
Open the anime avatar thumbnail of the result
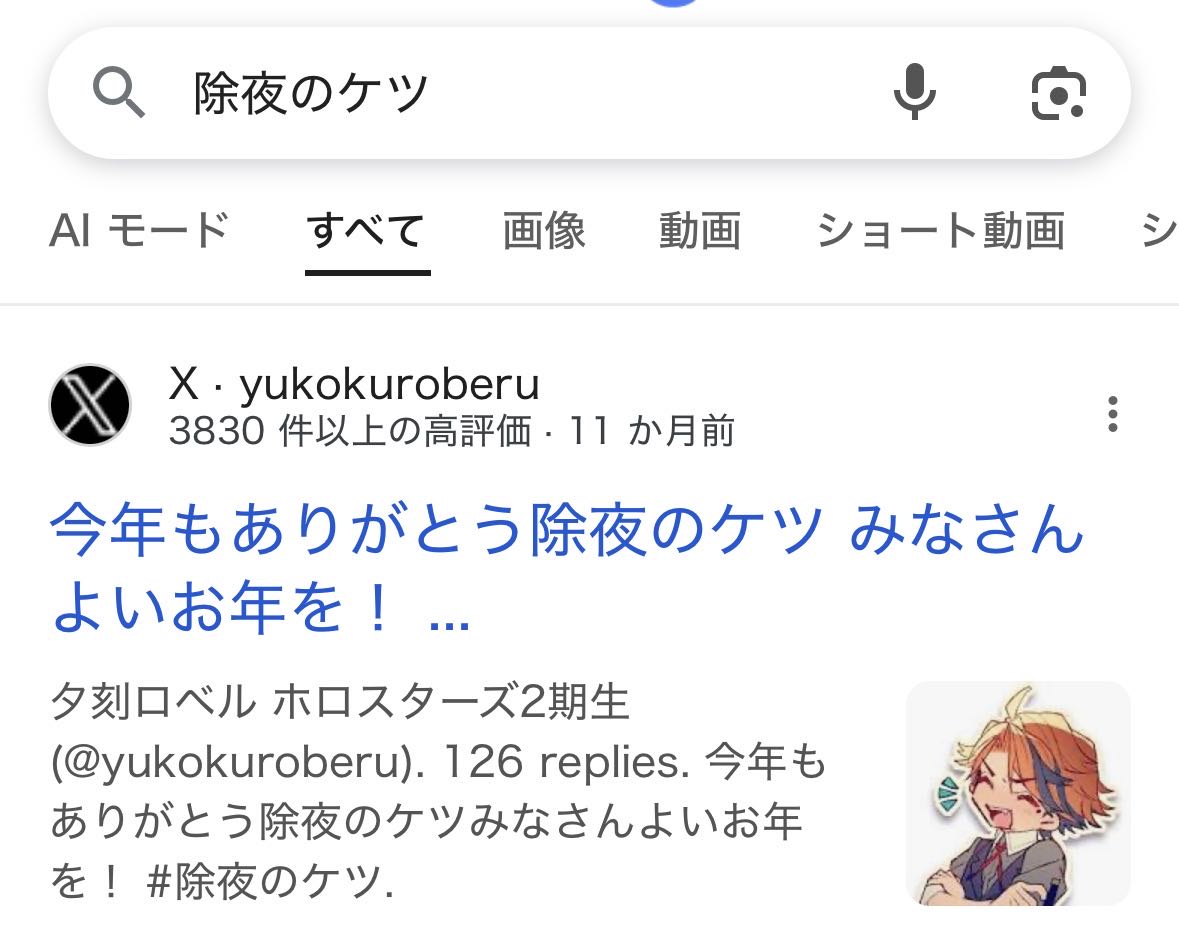click(x=1017, y=793)
